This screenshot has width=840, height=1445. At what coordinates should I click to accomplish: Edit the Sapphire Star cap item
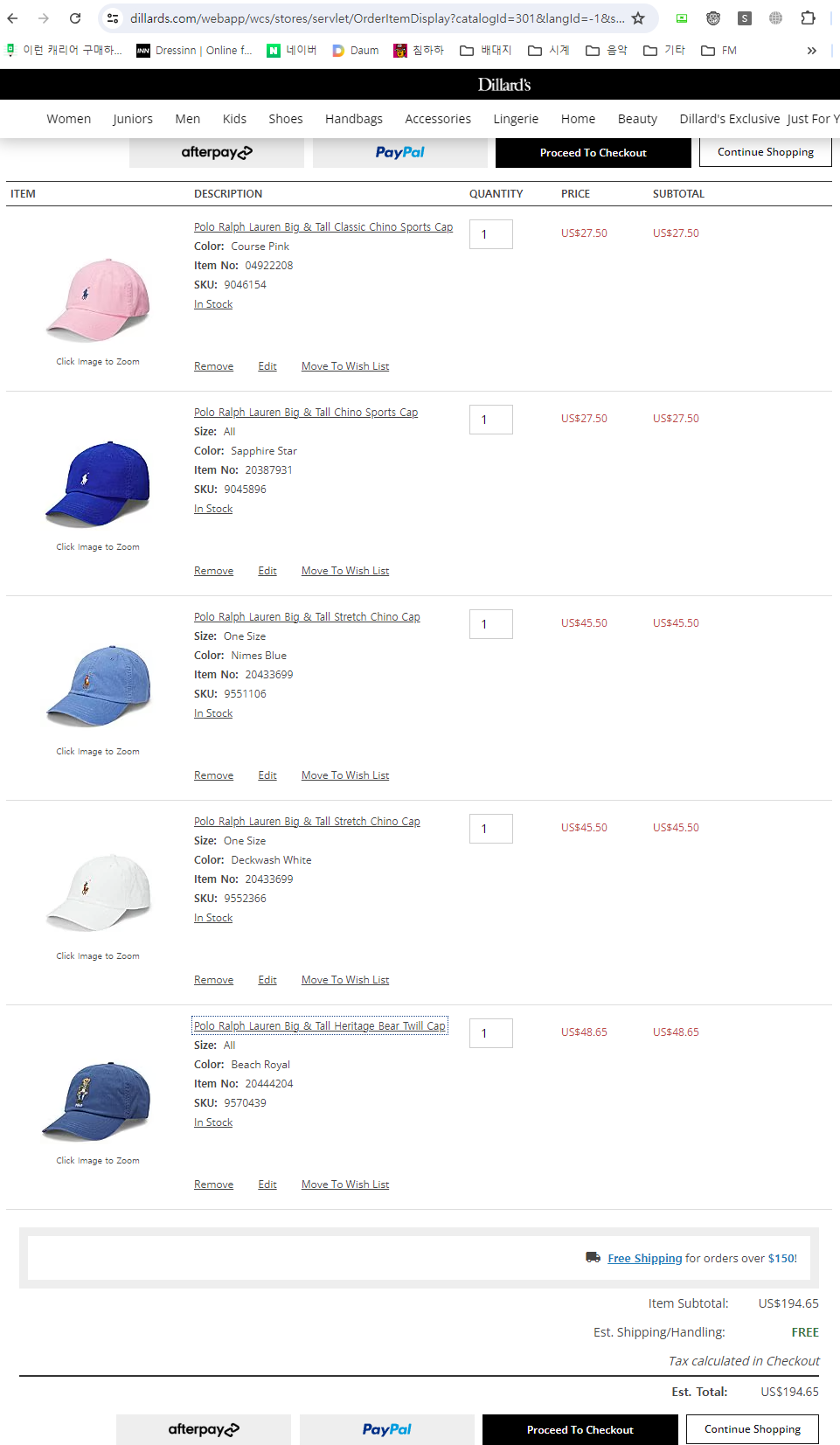point(267,571)
